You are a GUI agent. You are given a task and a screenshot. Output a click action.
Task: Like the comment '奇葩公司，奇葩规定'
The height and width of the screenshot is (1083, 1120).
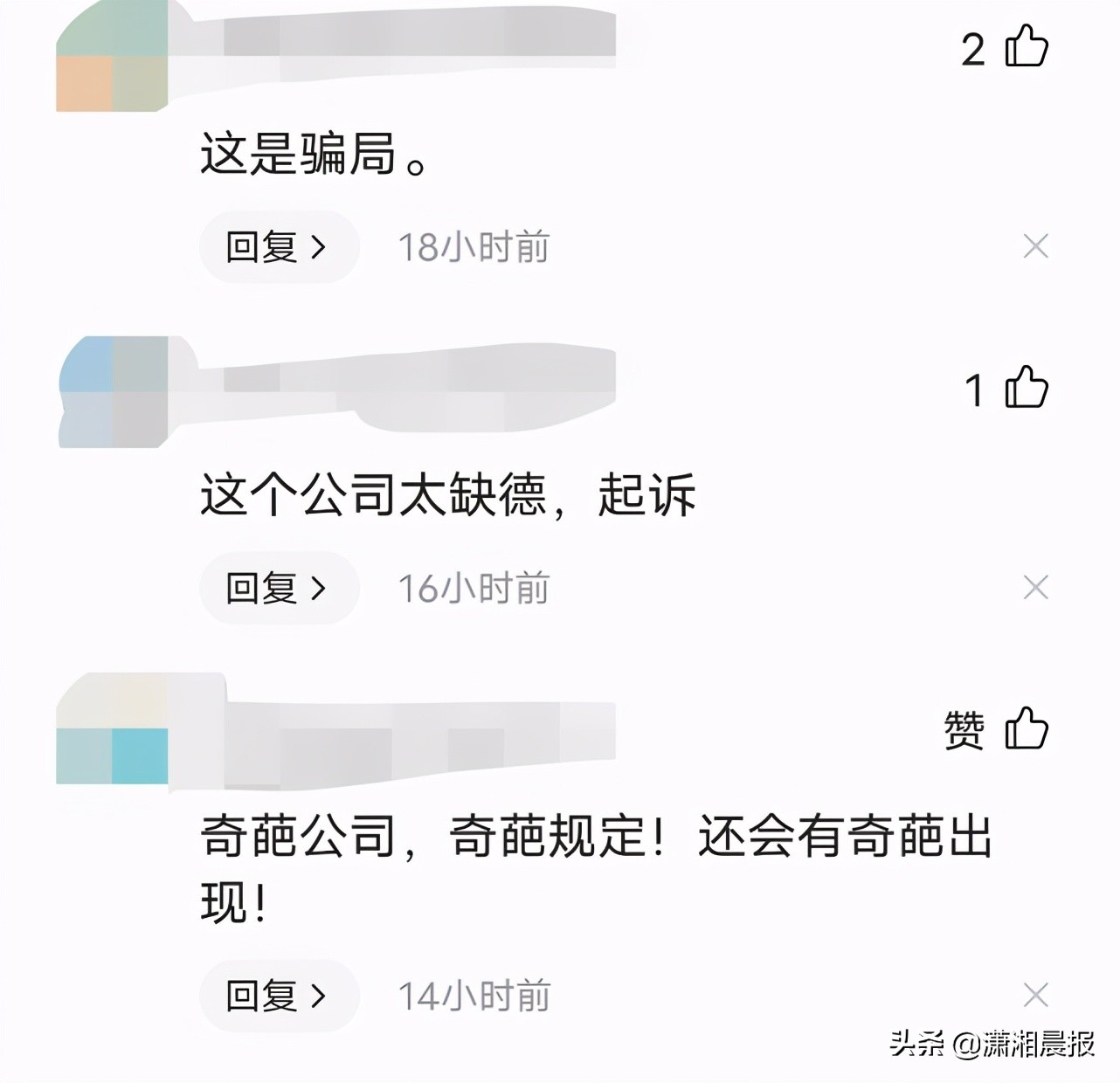point(1026,728)
